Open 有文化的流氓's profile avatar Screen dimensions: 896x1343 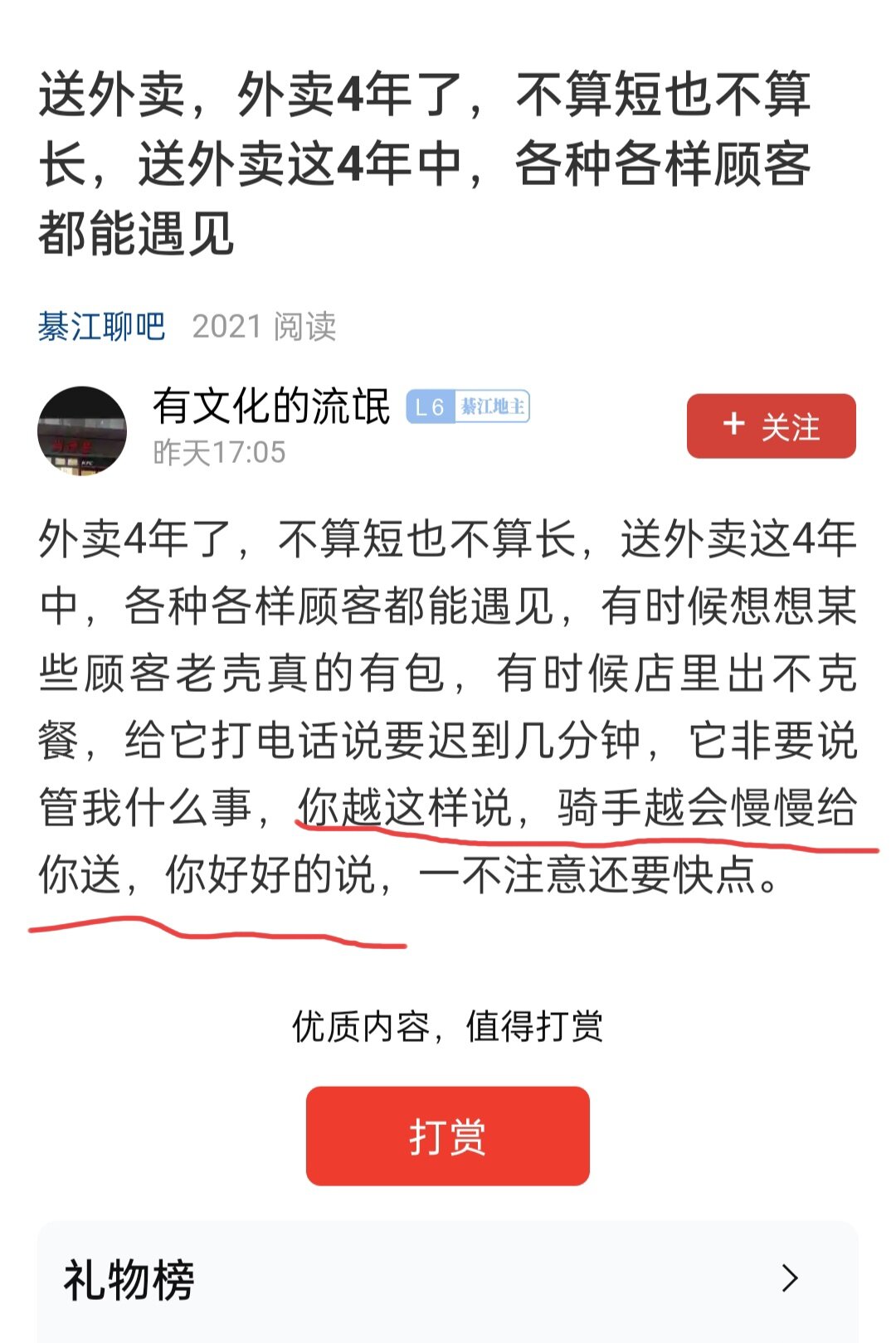pyautogui.click(x=82, y=430)
